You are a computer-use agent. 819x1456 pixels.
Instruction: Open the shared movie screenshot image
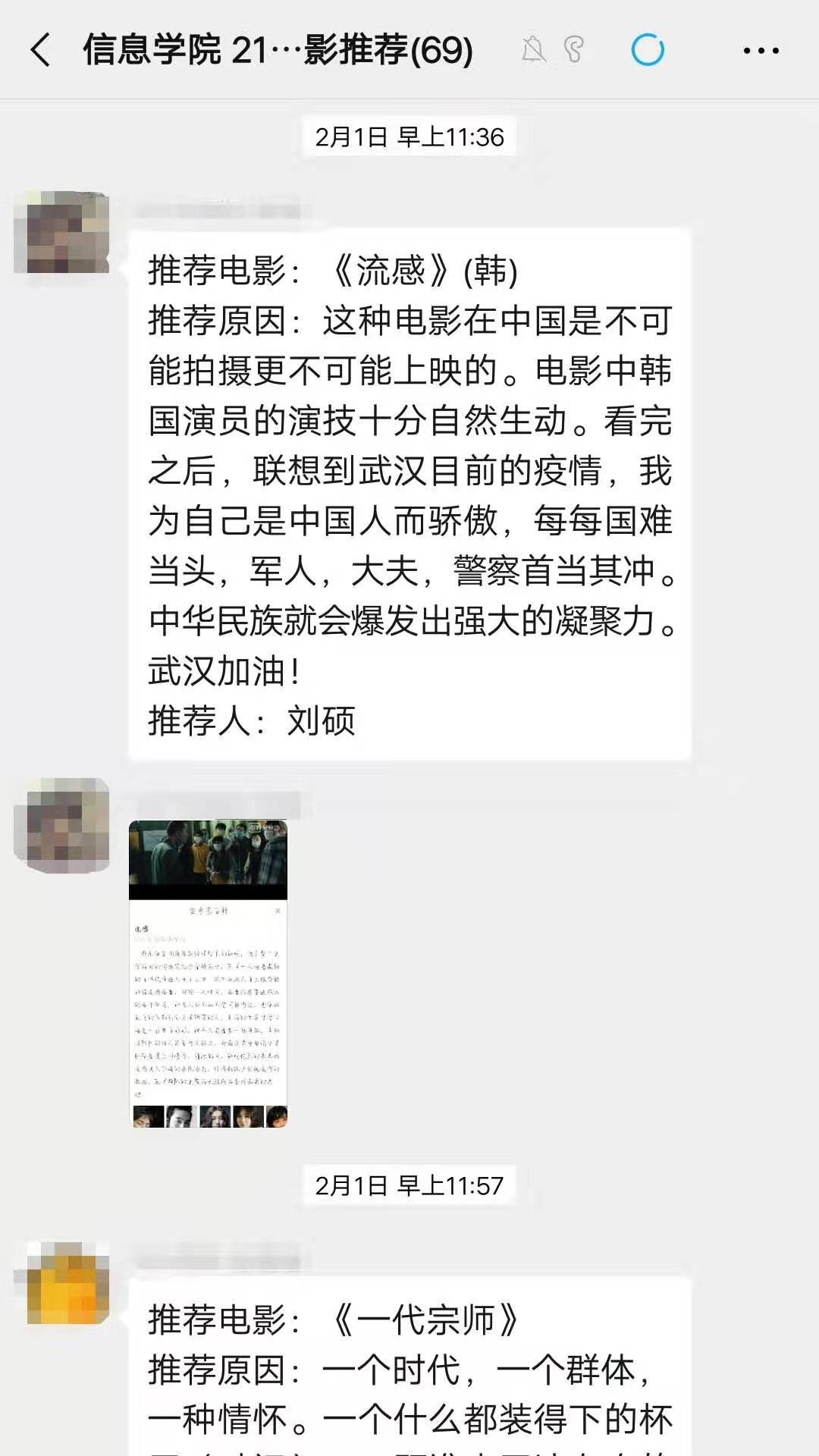click(209, 974)
